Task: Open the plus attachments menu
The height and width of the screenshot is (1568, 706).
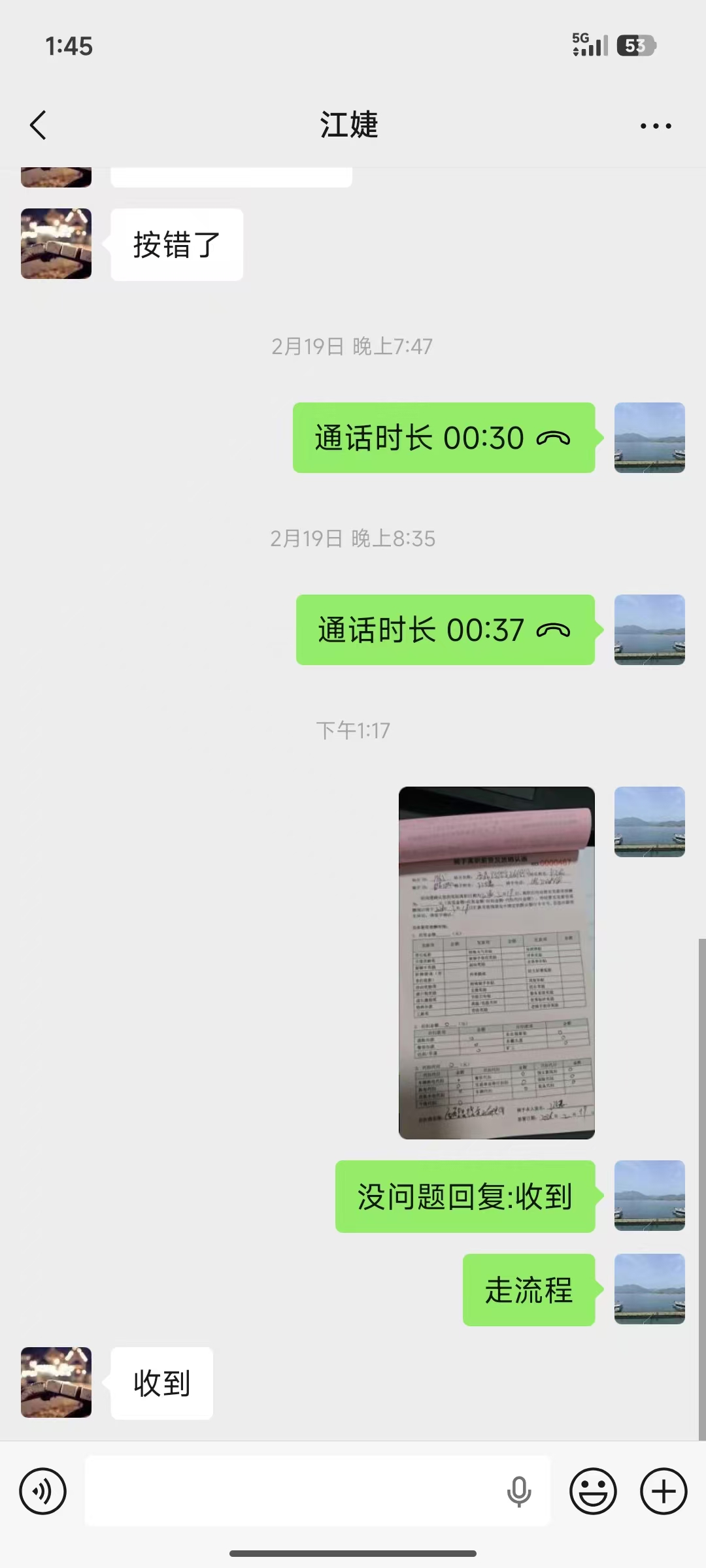Action: point(664,1491)
